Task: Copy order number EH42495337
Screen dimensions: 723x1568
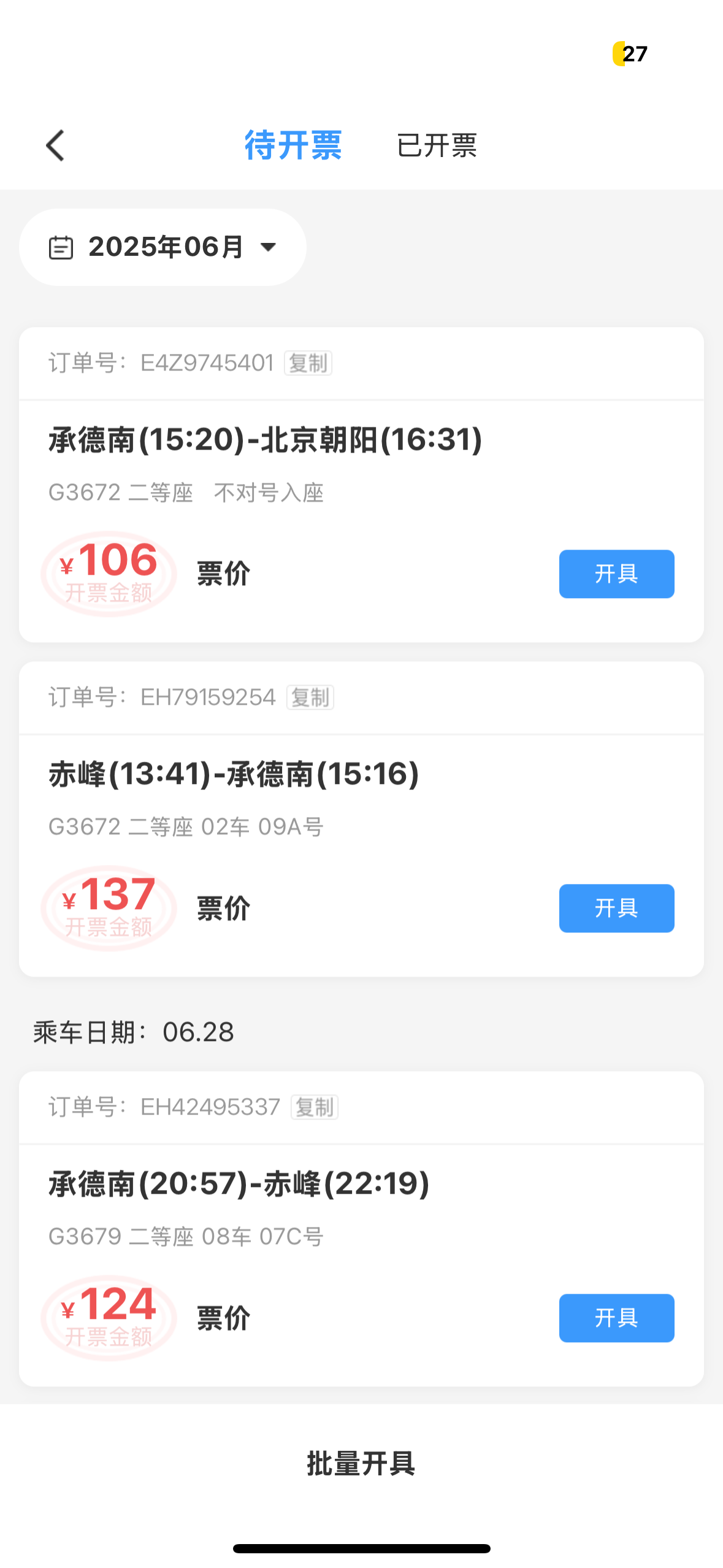Action: click(x=315, y=1107)
